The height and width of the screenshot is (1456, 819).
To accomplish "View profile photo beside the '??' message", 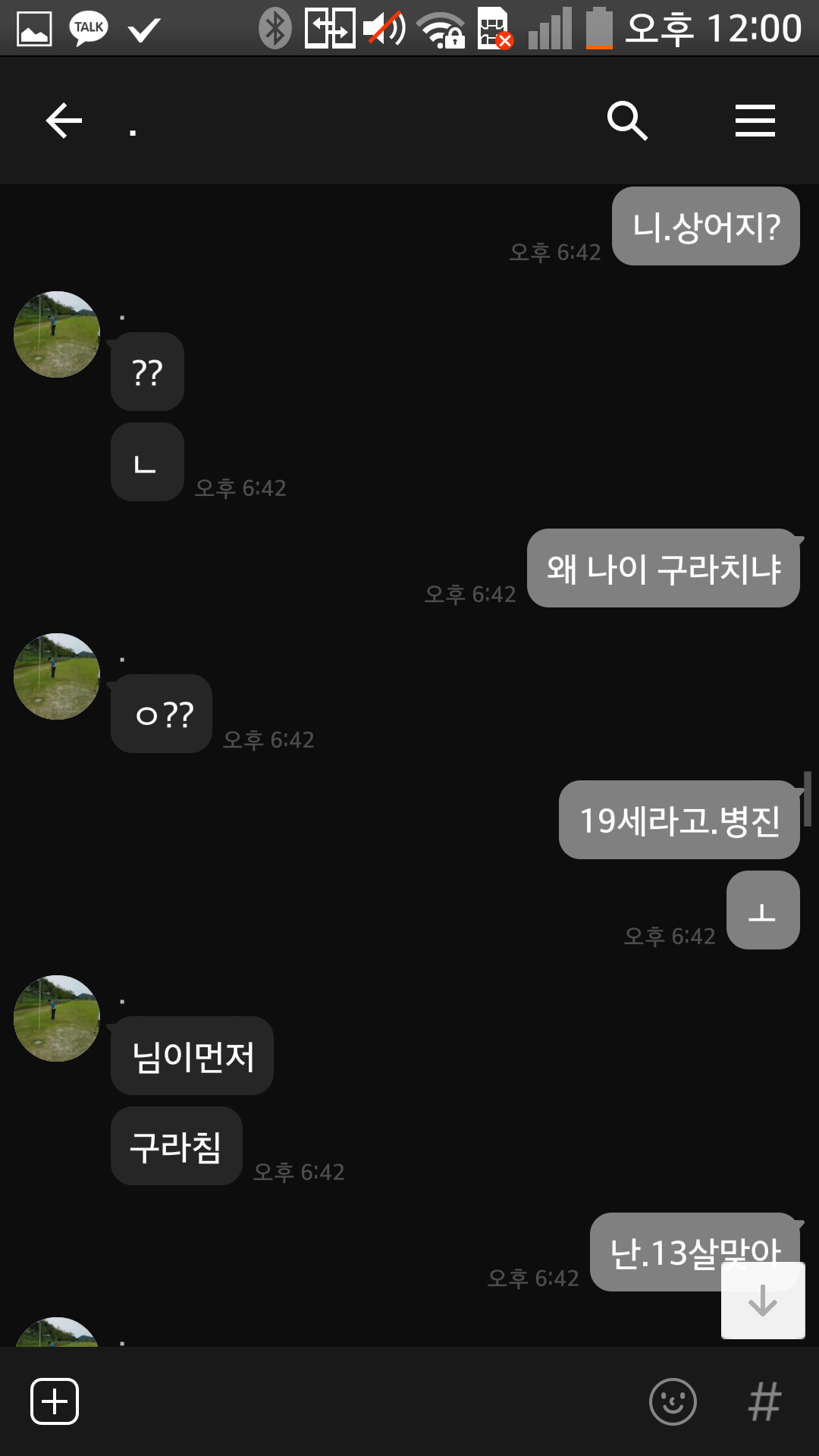I will (x=57, y=334).
